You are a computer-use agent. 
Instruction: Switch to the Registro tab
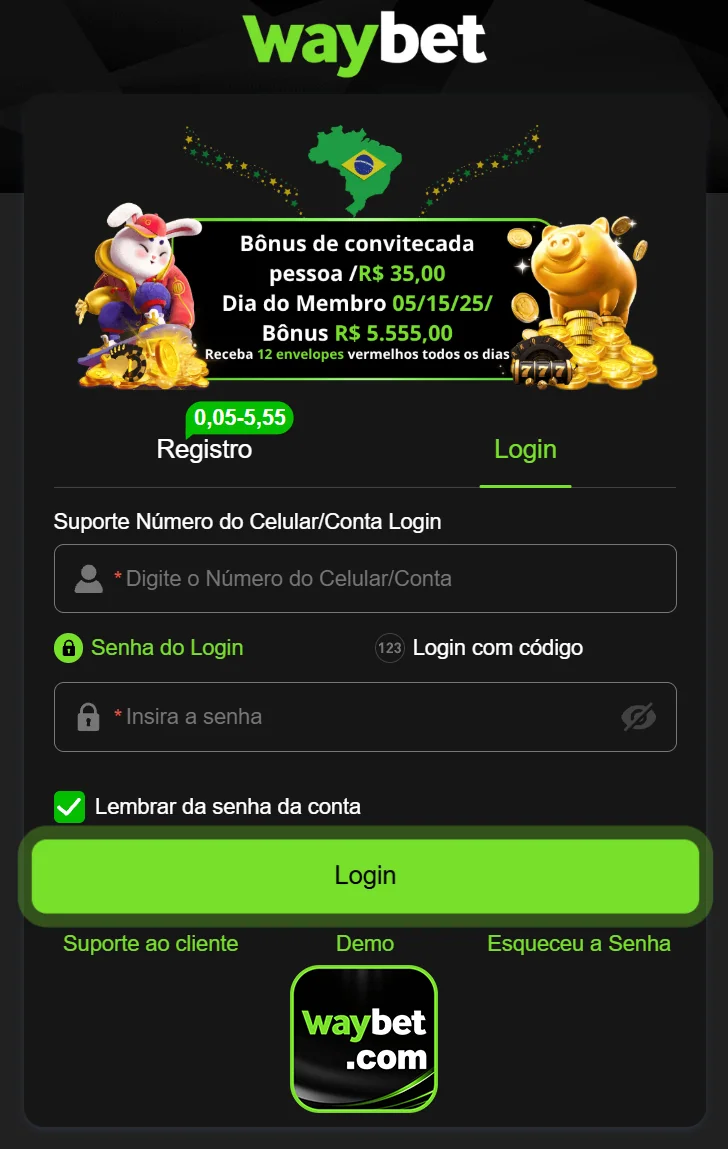(x=203, y=449)
